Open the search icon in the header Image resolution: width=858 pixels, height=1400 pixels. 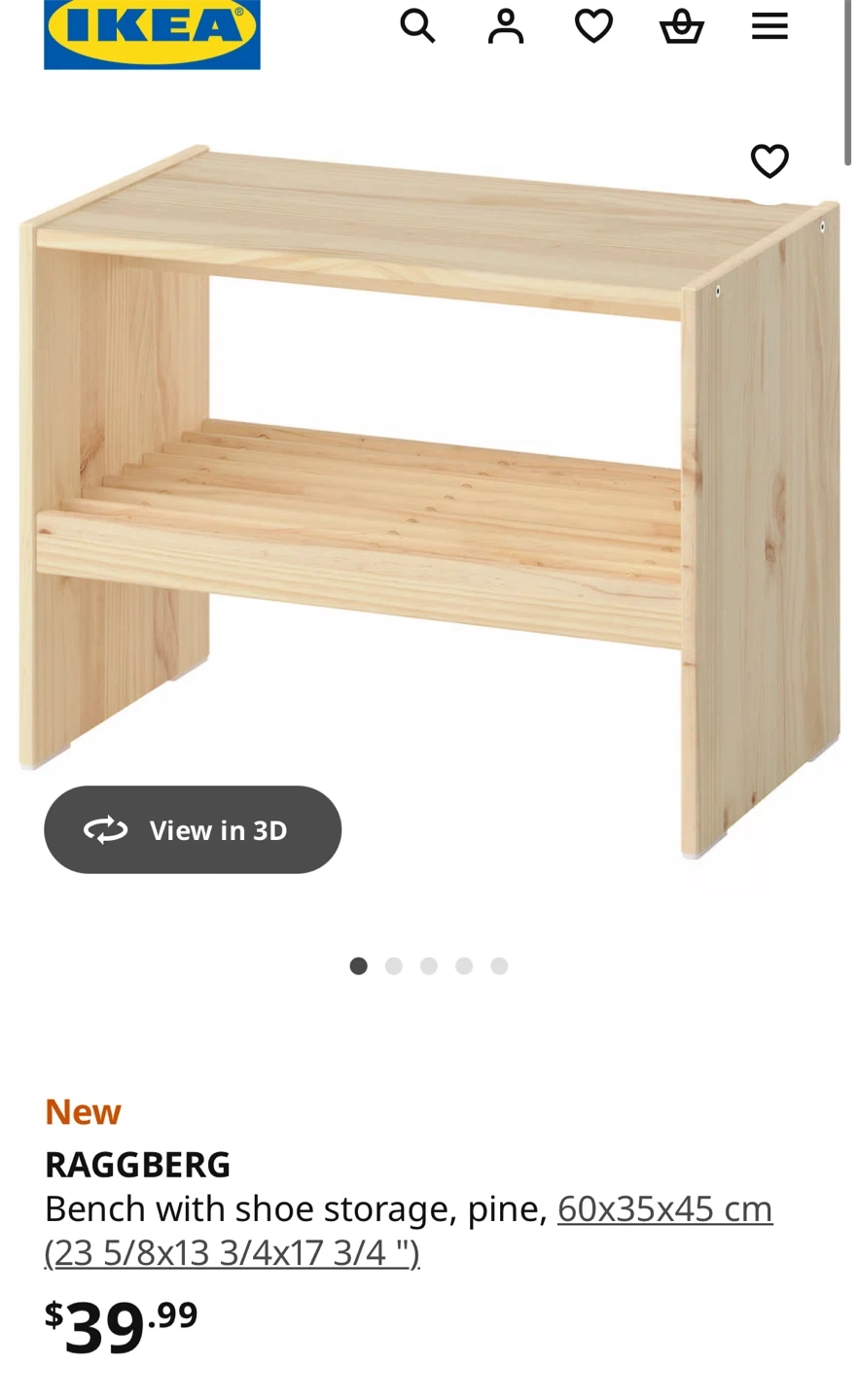point(417,26)
